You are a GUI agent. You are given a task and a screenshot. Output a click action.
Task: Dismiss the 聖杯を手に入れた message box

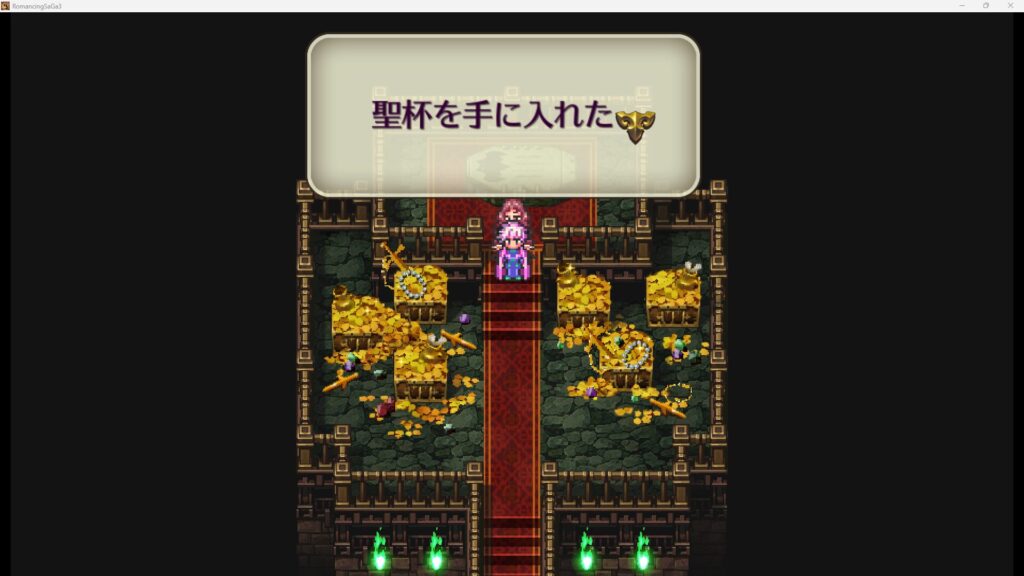click(x=503, y=116)
